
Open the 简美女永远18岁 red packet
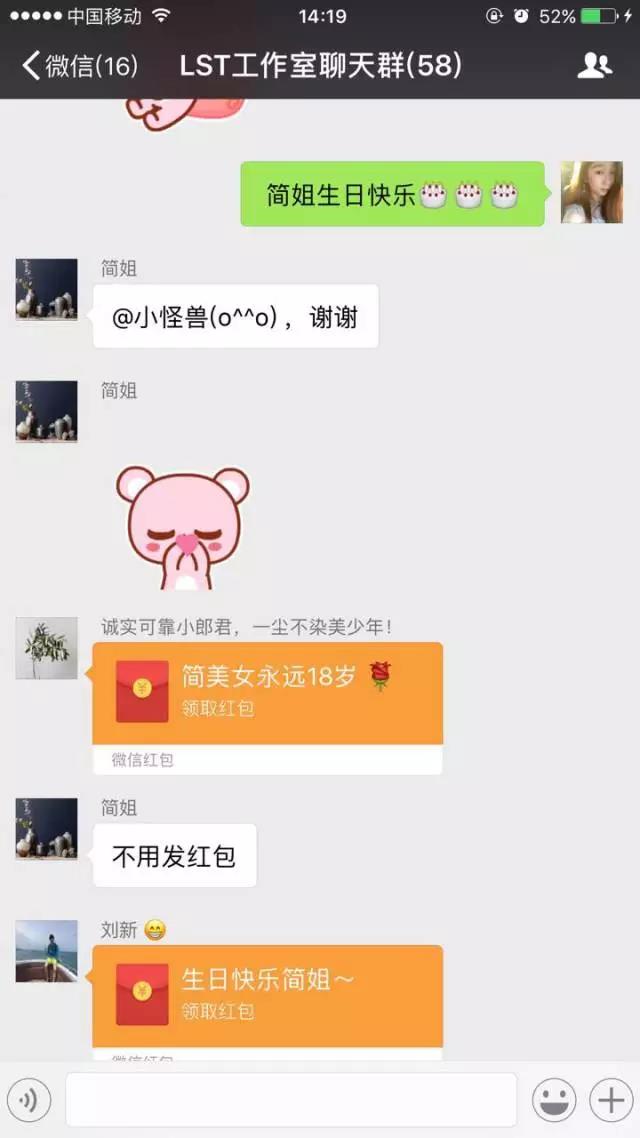click(x=267, y=693)
